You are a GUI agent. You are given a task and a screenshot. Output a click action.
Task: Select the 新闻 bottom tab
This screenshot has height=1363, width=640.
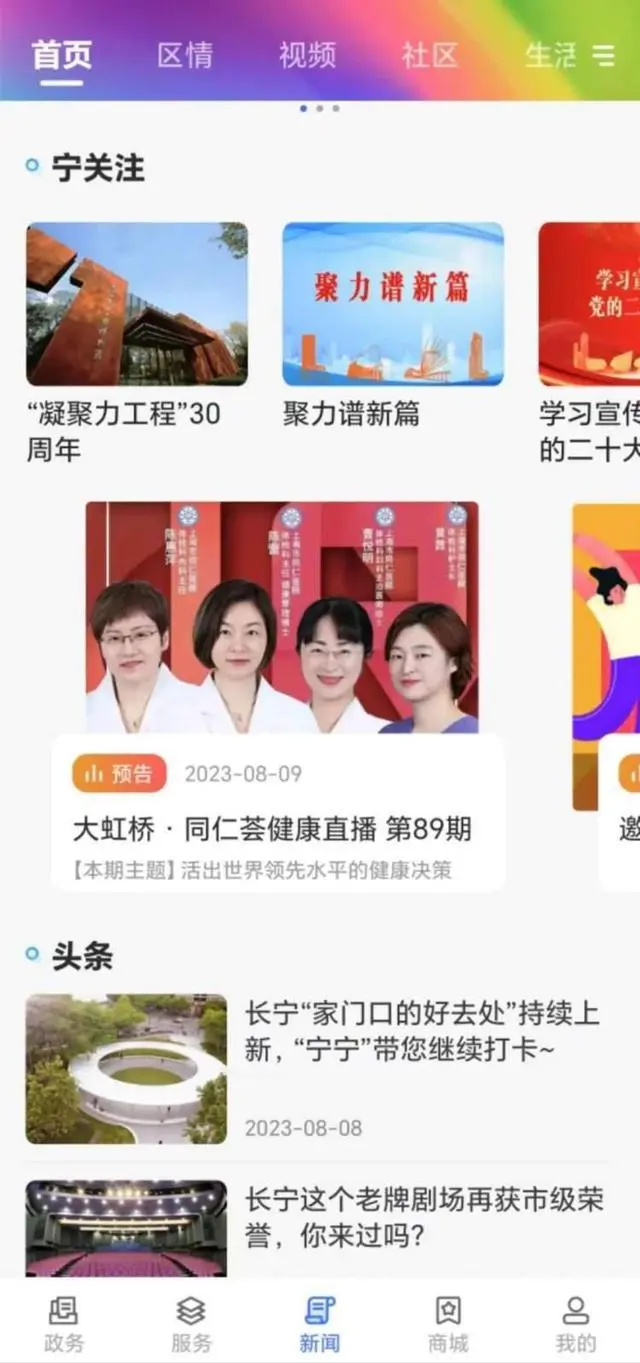[x=319, y=1322]
